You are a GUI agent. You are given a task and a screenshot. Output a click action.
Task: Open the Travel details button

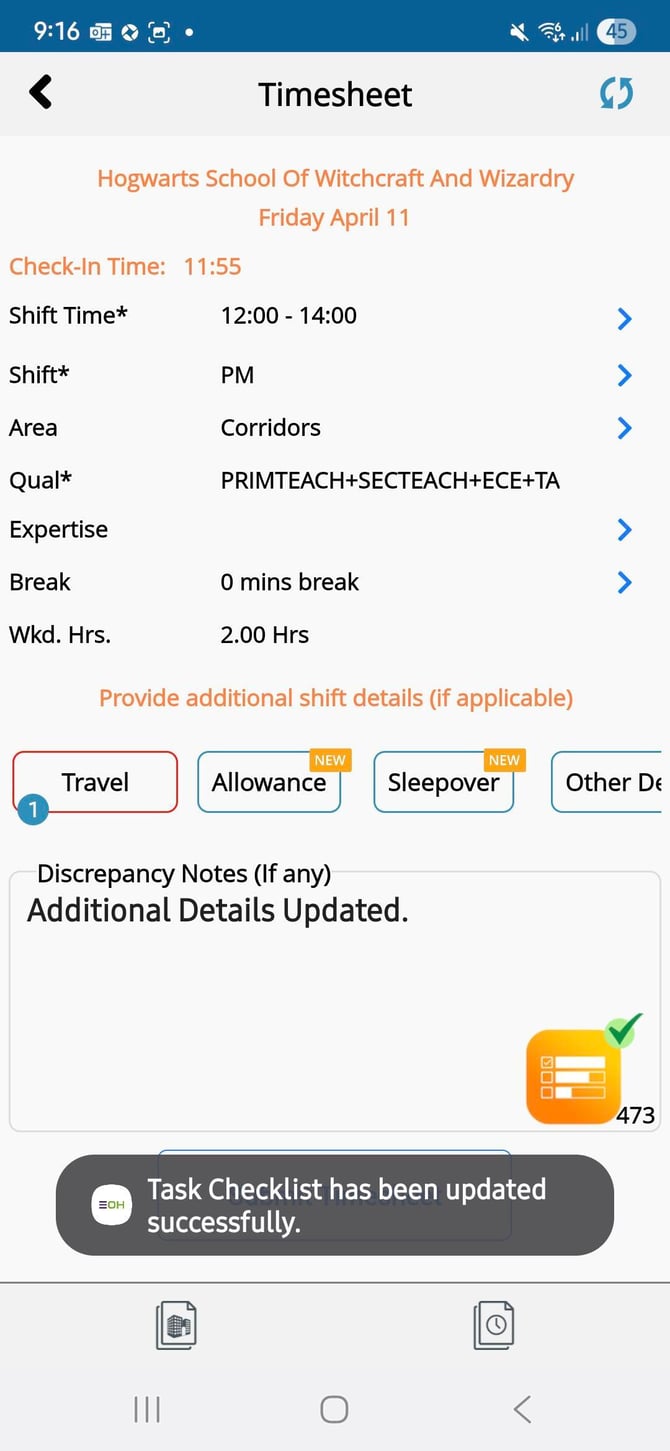coord(95,782)
